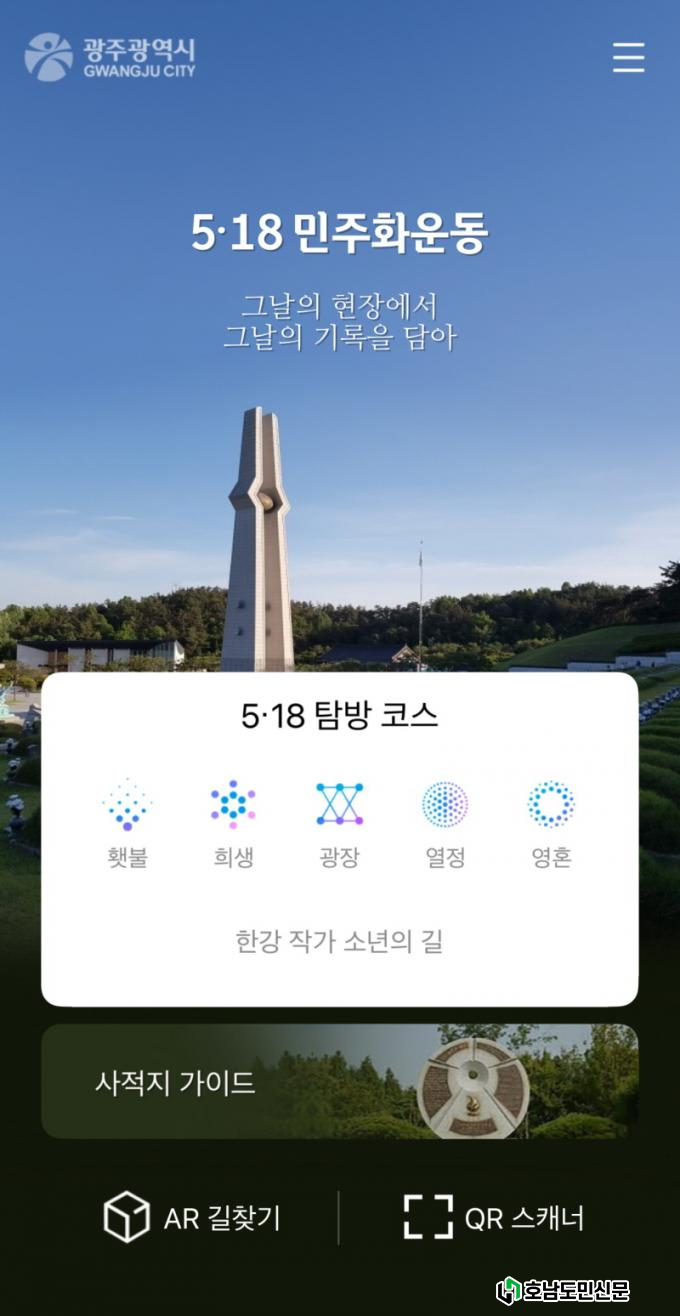Open the QR 스캐너
Viewport: 680px width, 1316px height.
click(494, 1218)
